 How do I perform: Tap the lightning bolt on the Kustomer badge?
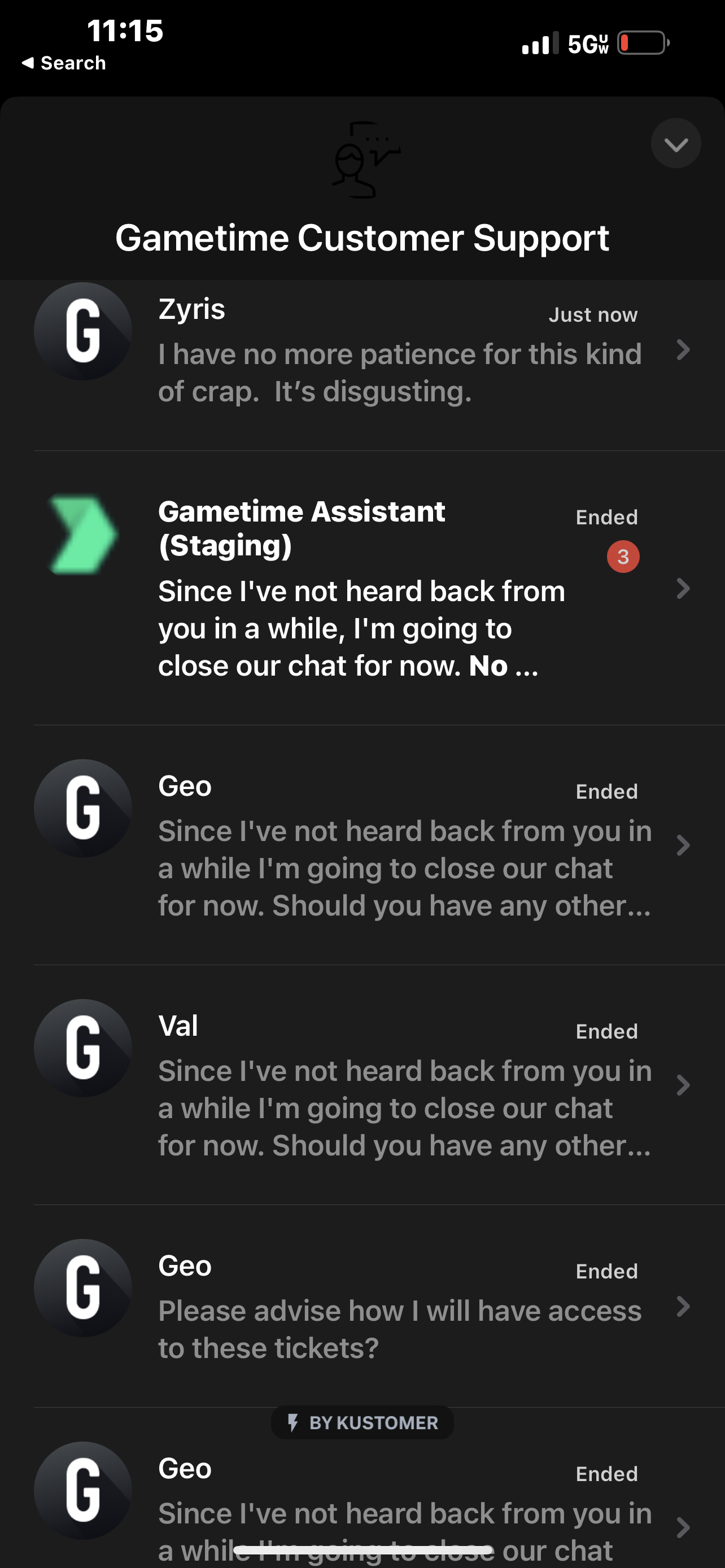tap(294, 1422)
